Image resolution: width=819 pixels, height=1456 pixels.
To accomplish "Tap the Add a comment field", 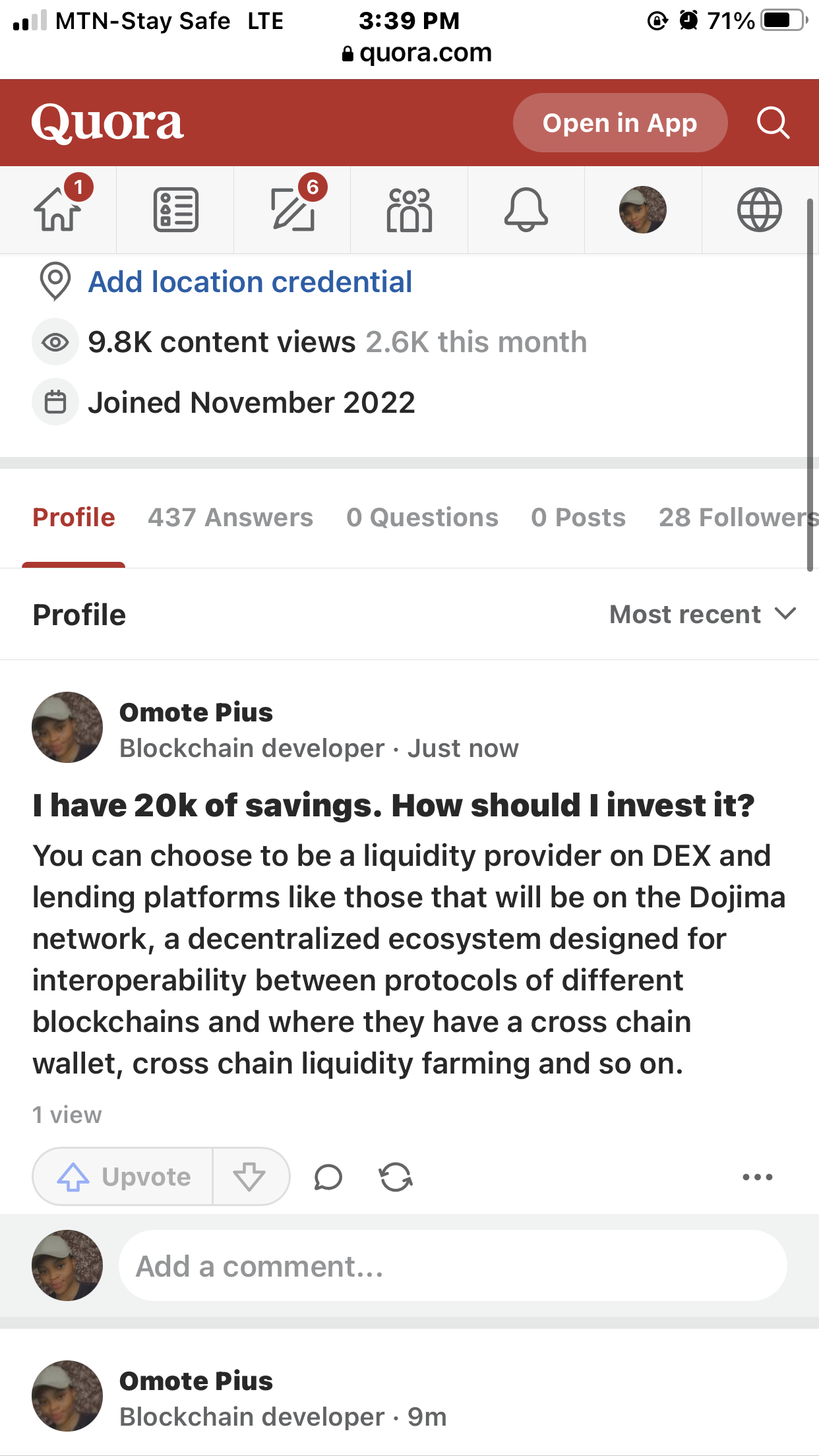I will pos(452,1266).
